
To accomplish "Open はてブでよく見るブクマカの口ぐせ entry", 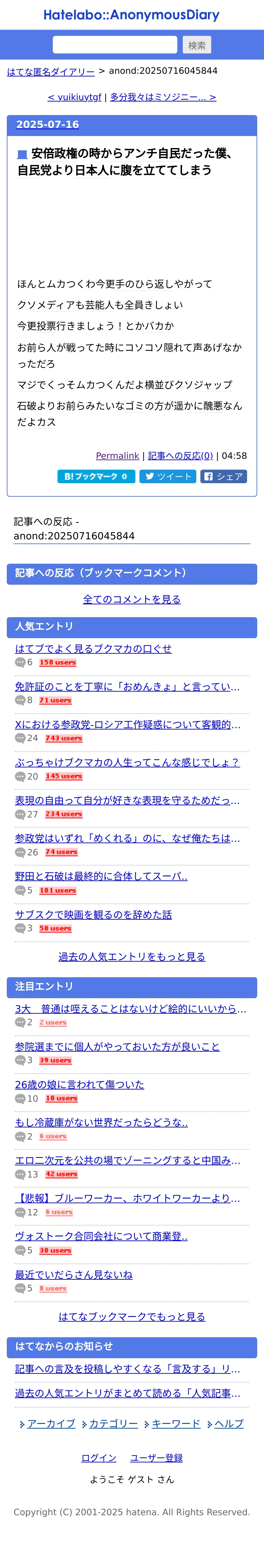I will (93, 648).
